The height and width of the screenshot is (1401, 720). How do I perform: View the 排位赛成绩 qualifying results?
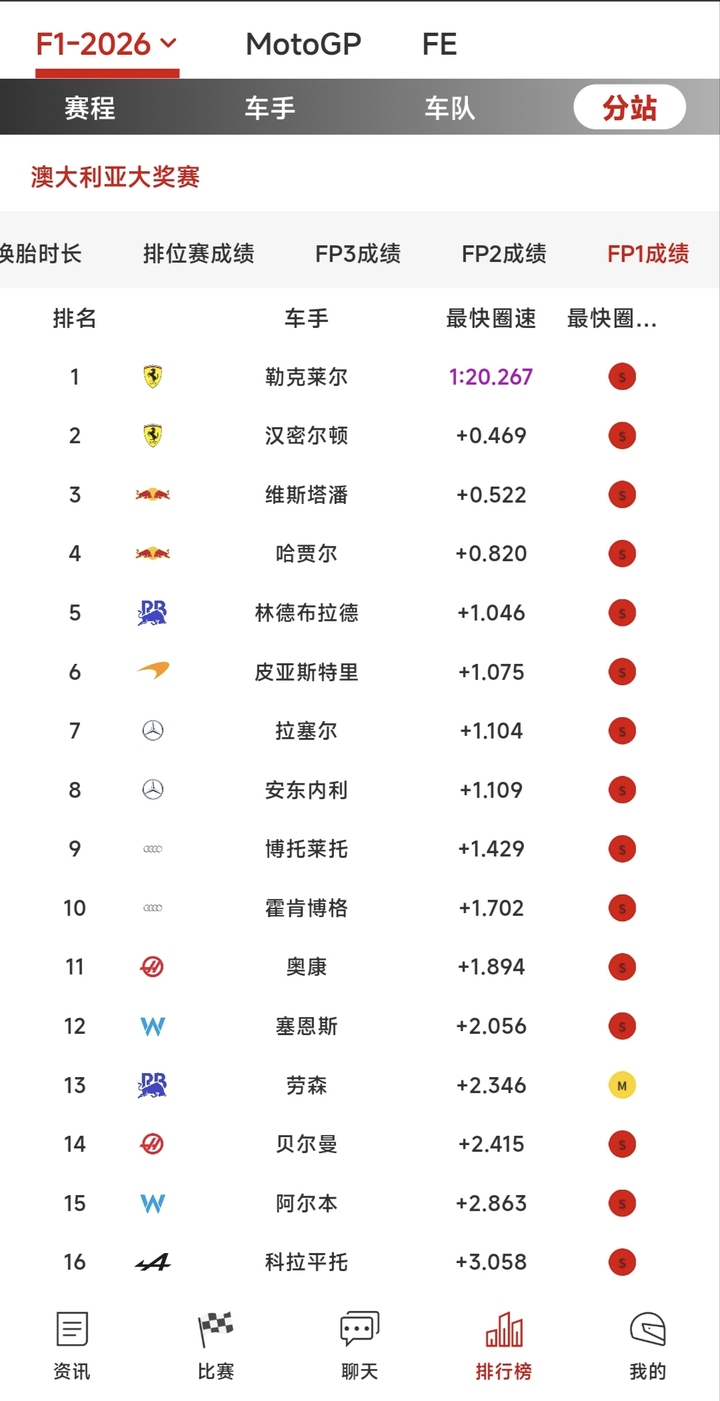tap(198, 254)
